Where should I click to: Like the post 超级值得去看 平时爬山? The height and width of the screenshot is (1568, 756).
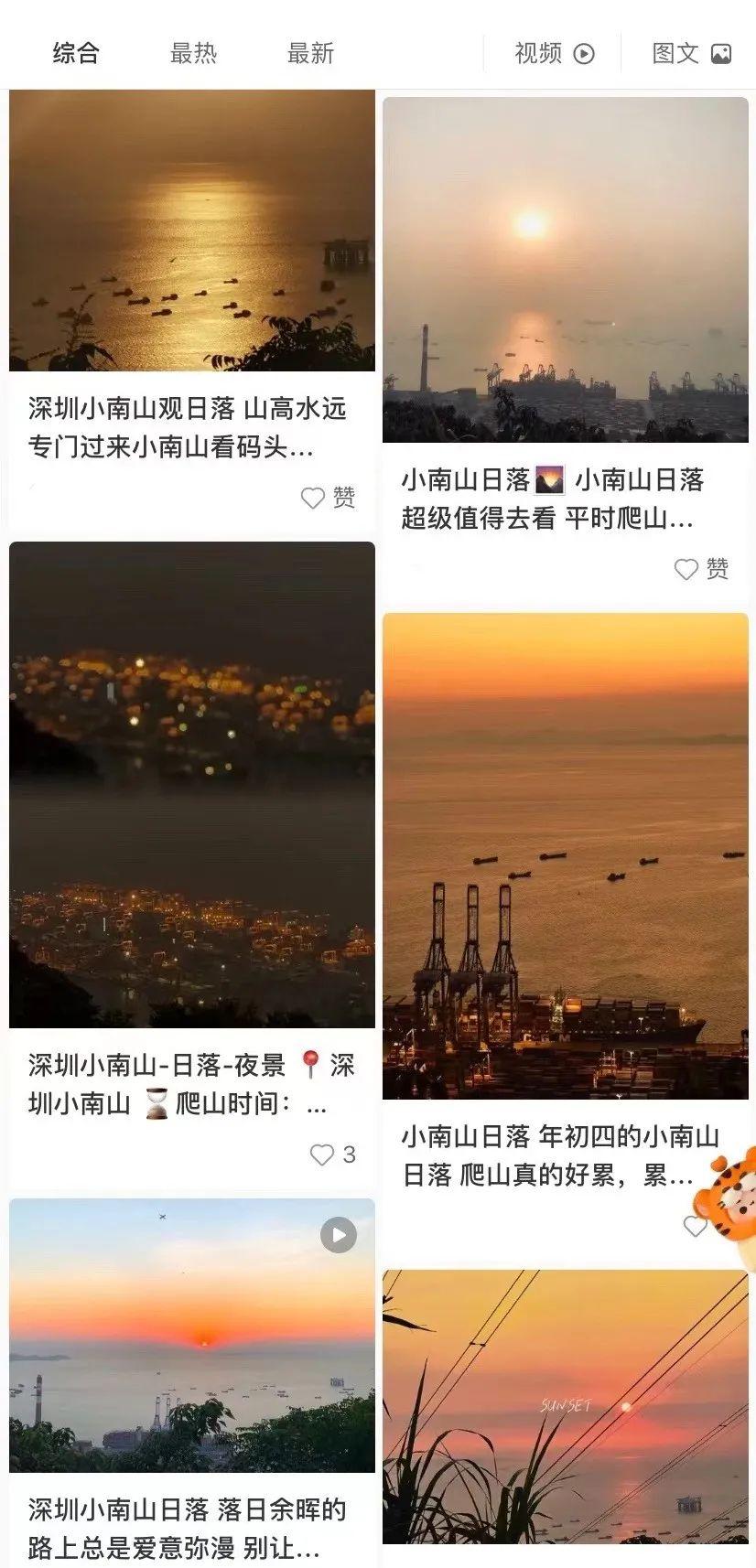(686, 569)
